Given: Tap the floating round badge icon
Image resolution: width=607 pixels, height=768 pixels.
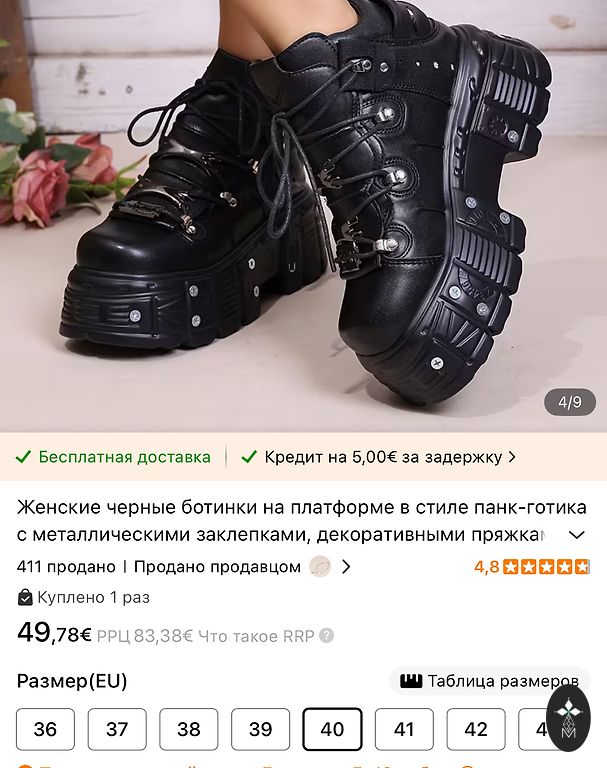Looking at the screenshot, I should (x=568, y=718).
